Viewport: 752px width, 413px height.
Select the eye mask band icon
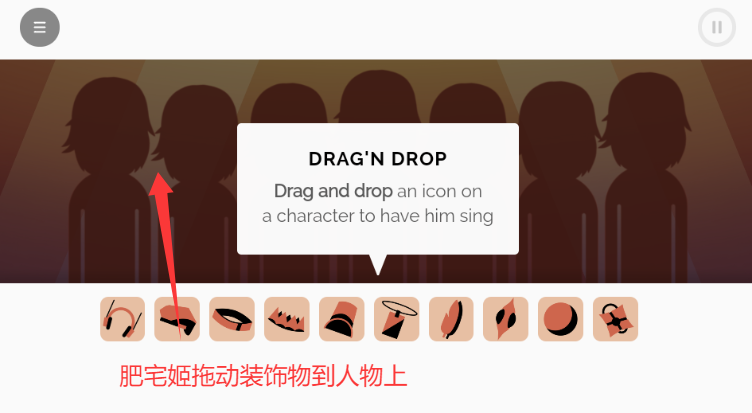[232, 319]
